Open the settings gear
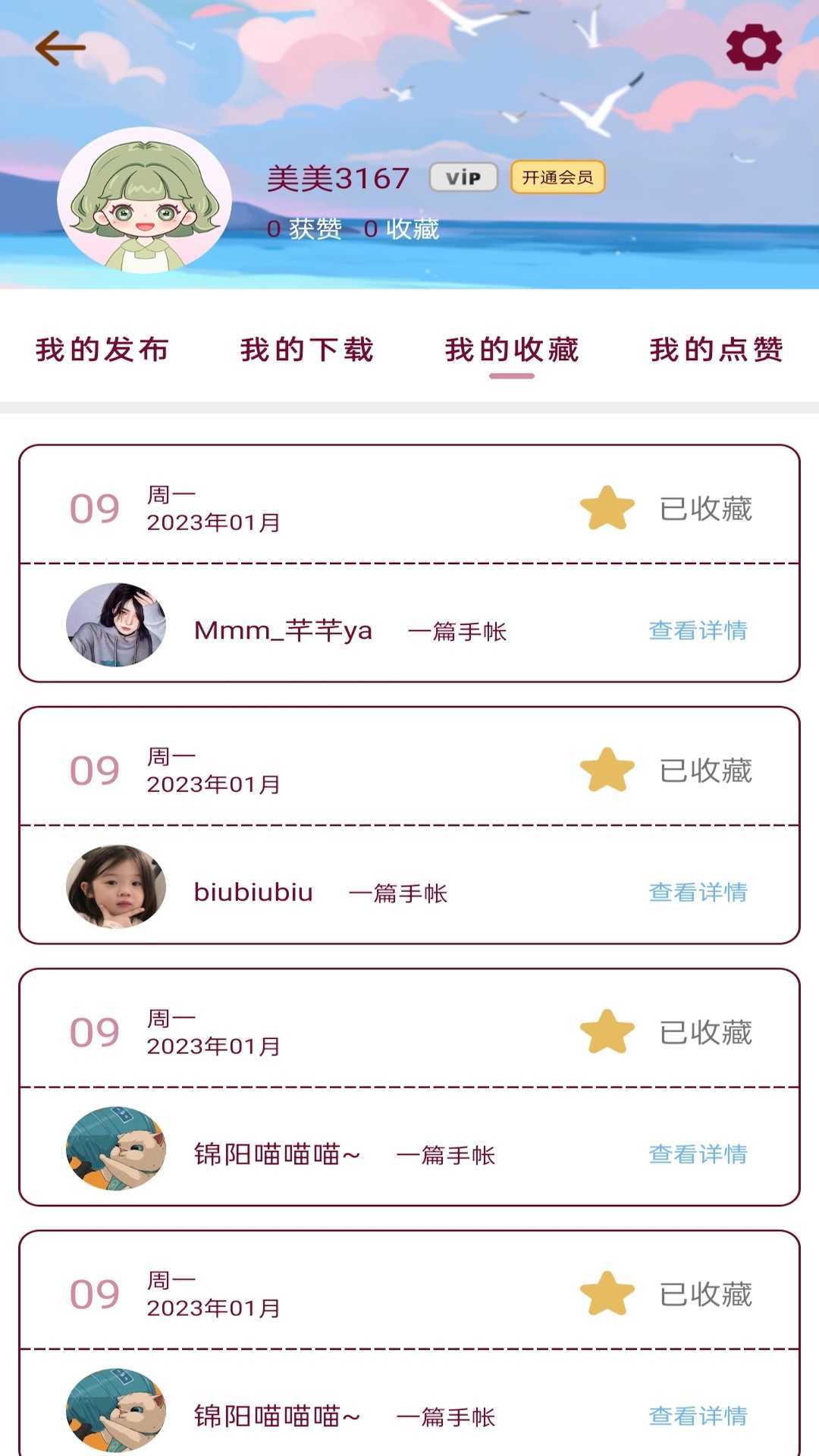Viewport: 819px width, 1456px height. 753,48
